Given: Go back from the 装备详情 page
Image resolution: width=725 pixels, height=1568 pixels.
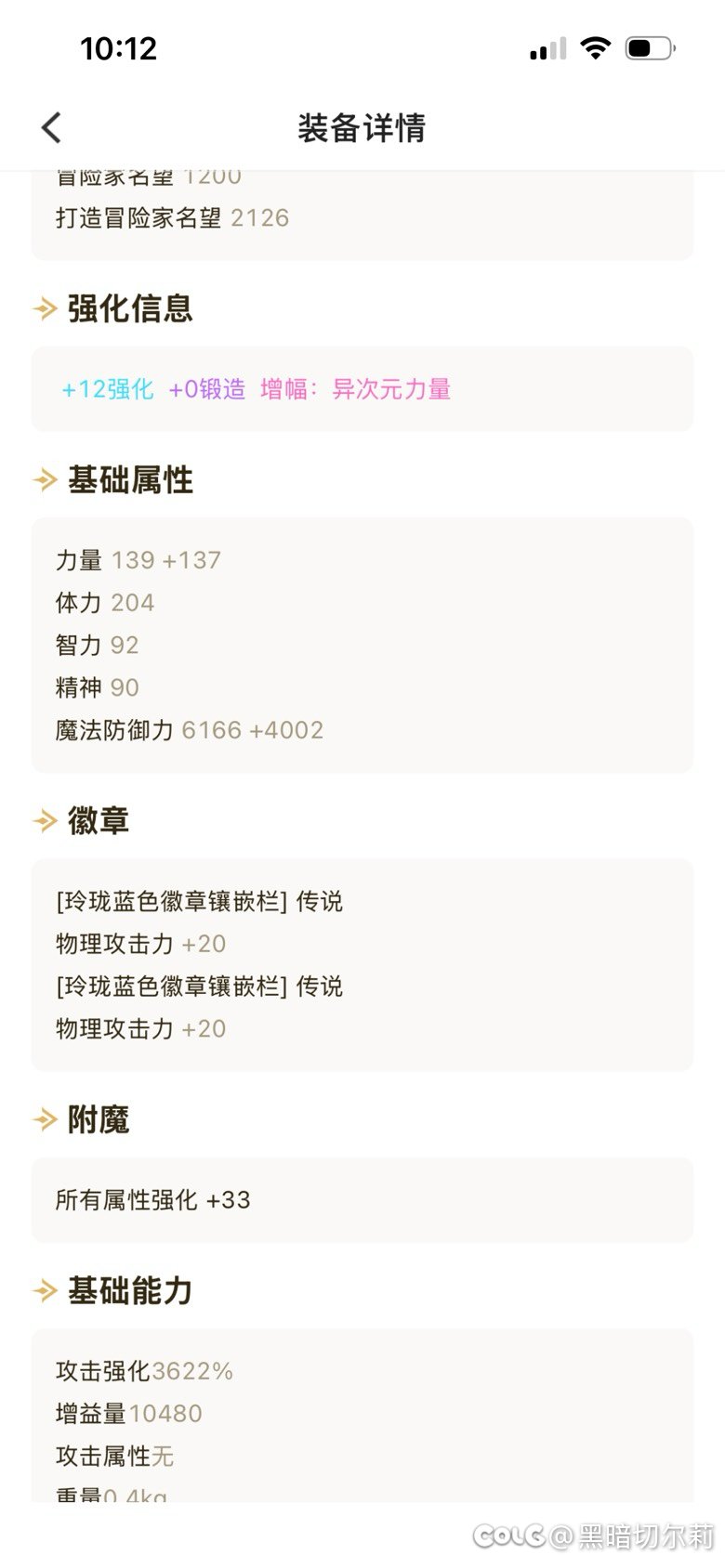Looking at the screenshot, I should 52,128.
